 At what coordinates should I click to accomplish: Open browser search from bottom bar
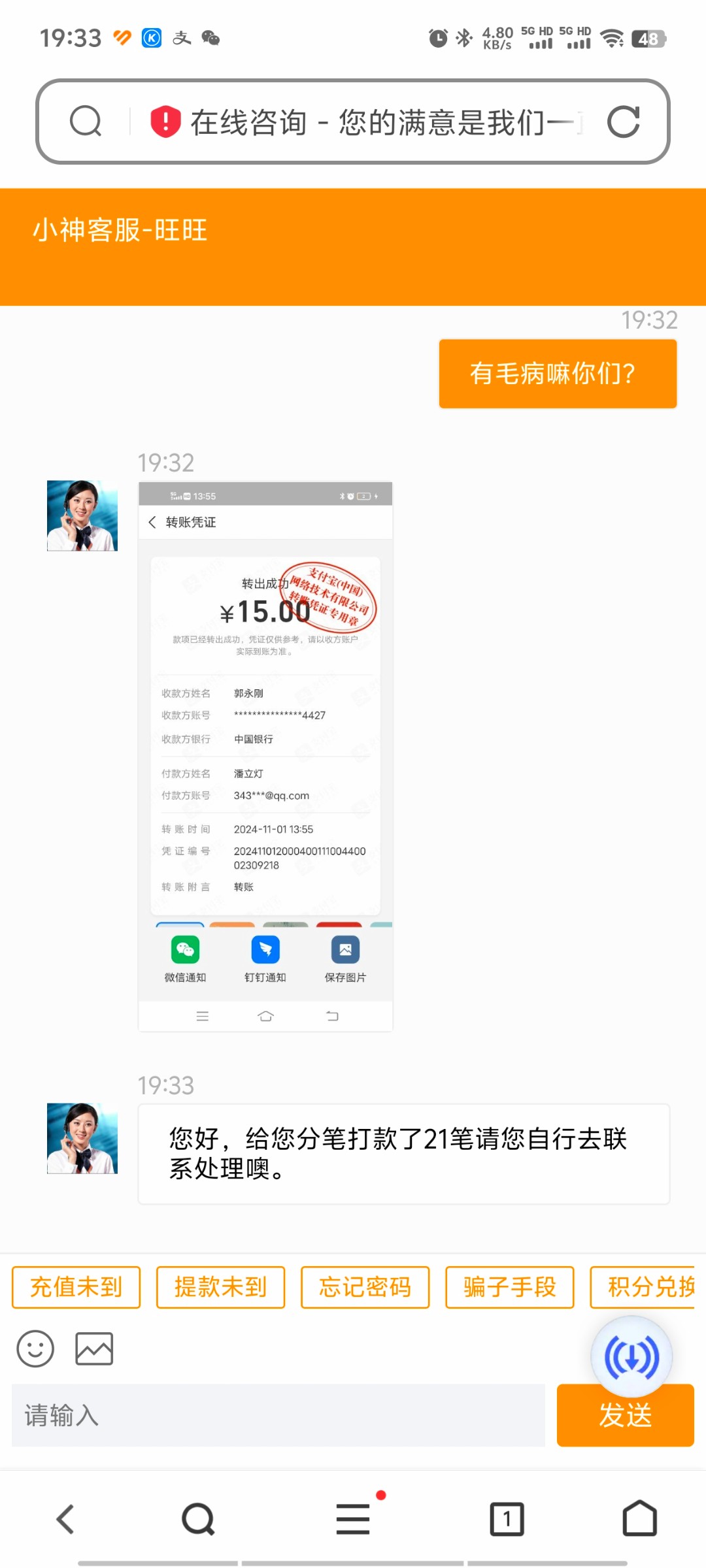pos(198,1519)
